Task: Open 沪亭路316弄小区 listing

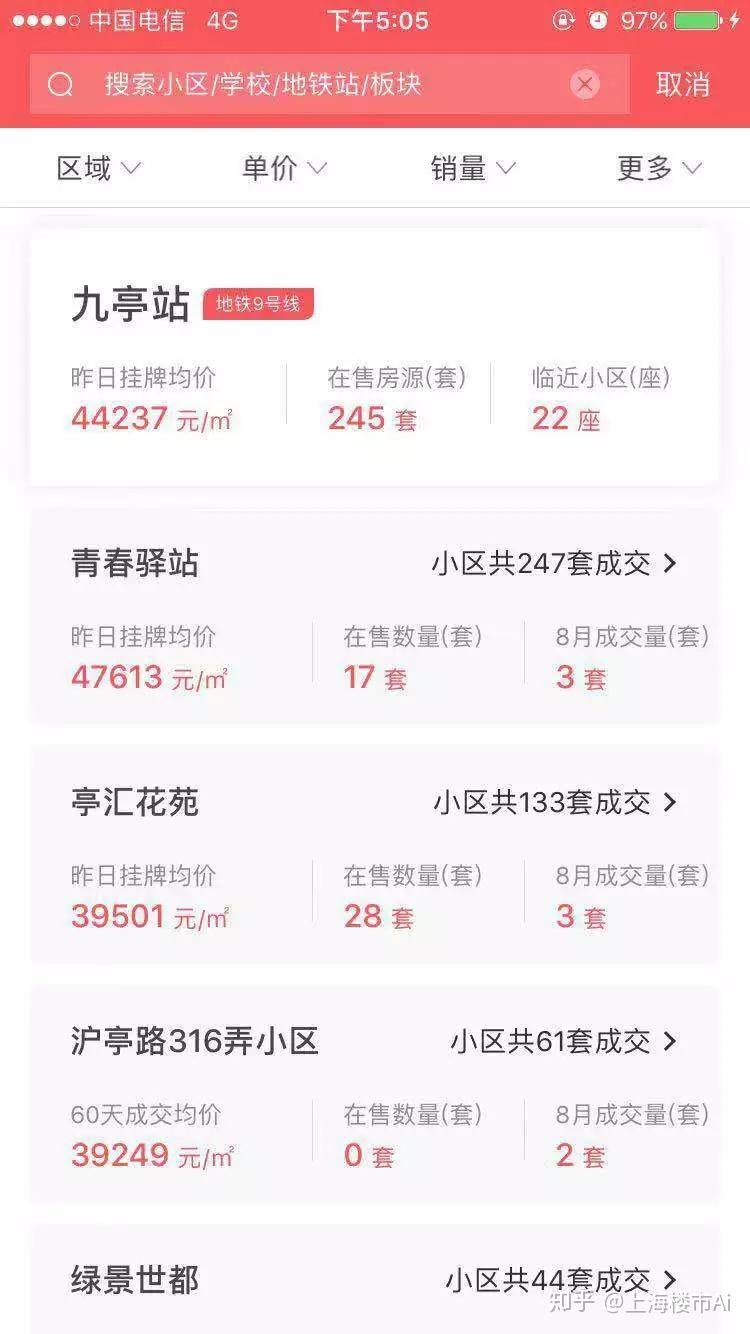Action: coord(375,1093)
